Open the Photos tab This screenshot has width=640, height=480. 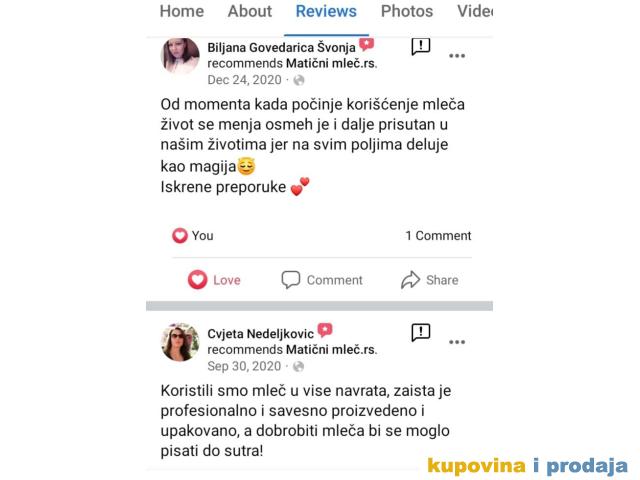tap(407, 11)
